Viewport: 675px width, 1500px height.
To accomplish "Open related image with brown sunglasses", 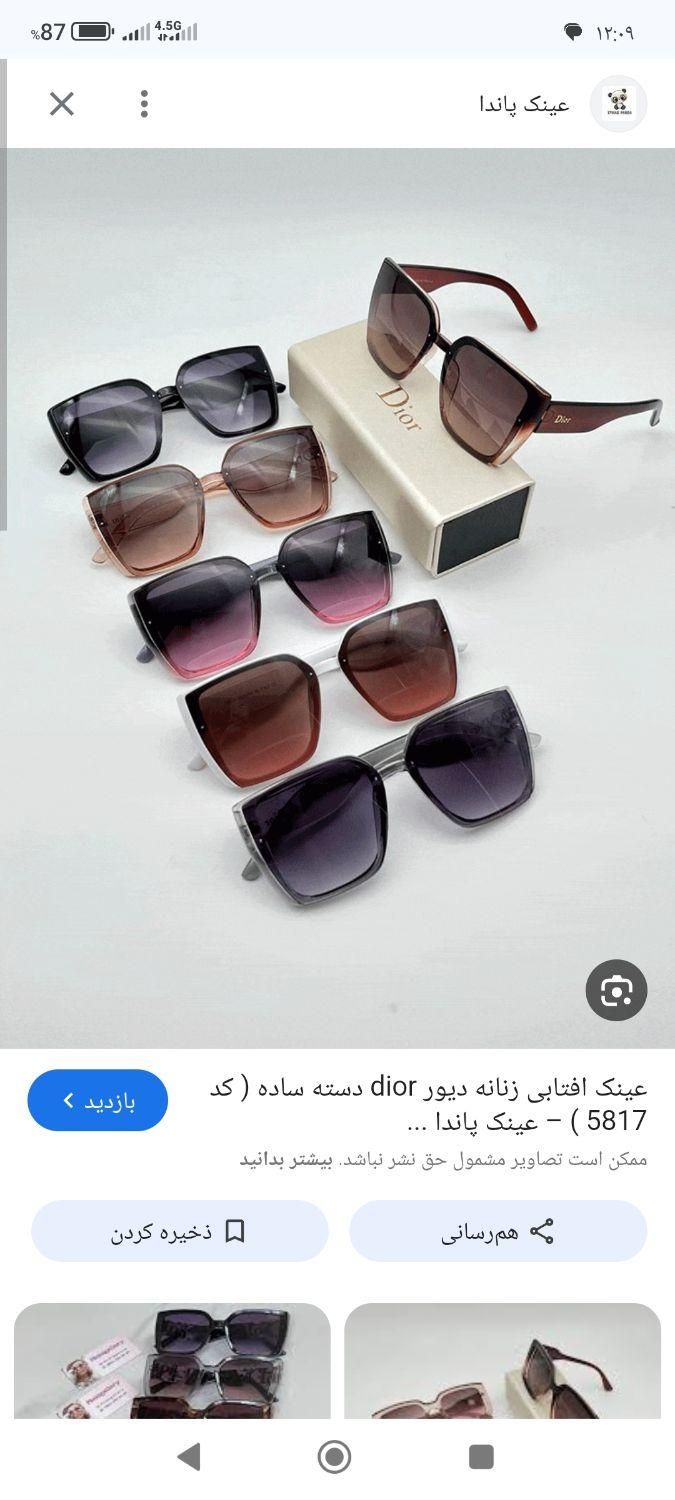I will (x=502, y=1360).
